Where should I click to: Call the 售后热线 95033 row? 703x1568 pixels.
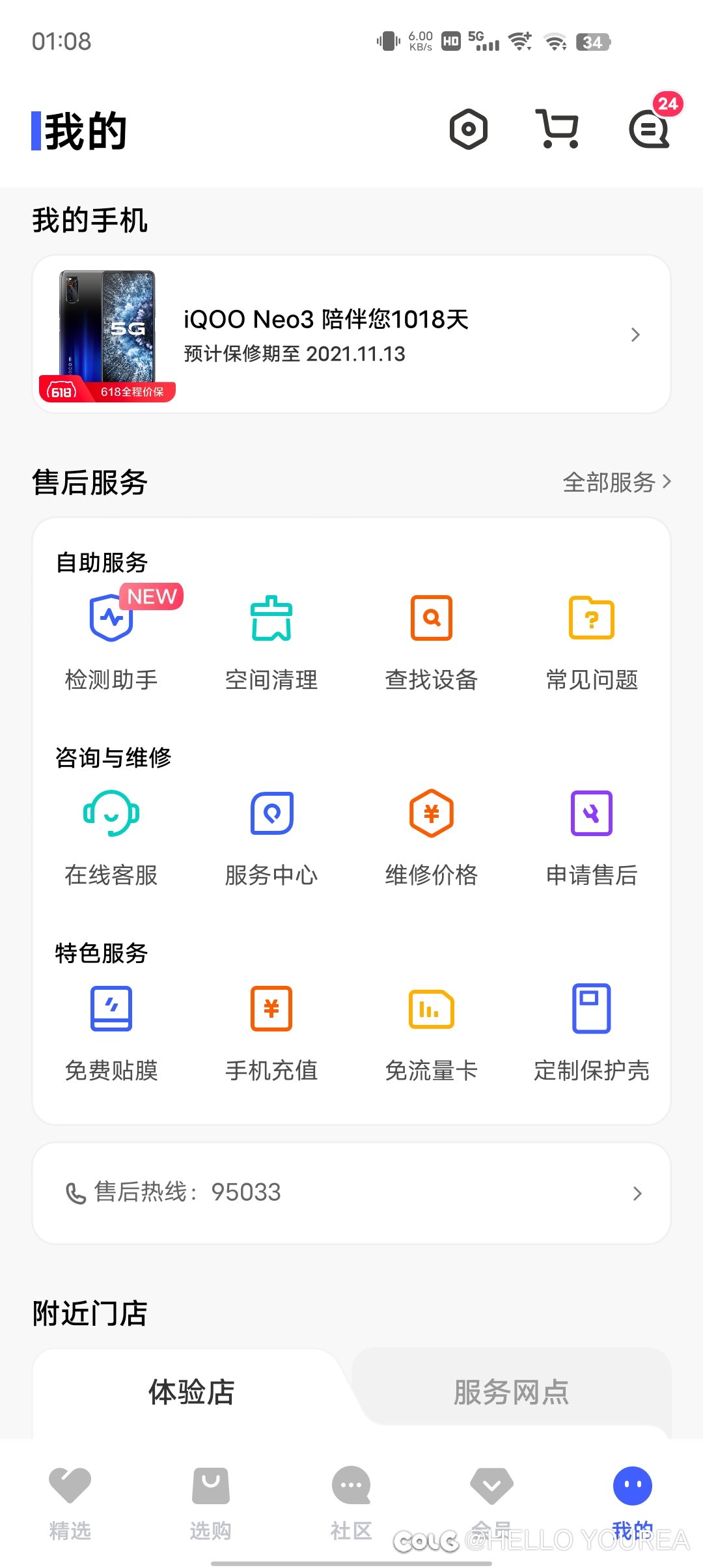point(351,1193)
